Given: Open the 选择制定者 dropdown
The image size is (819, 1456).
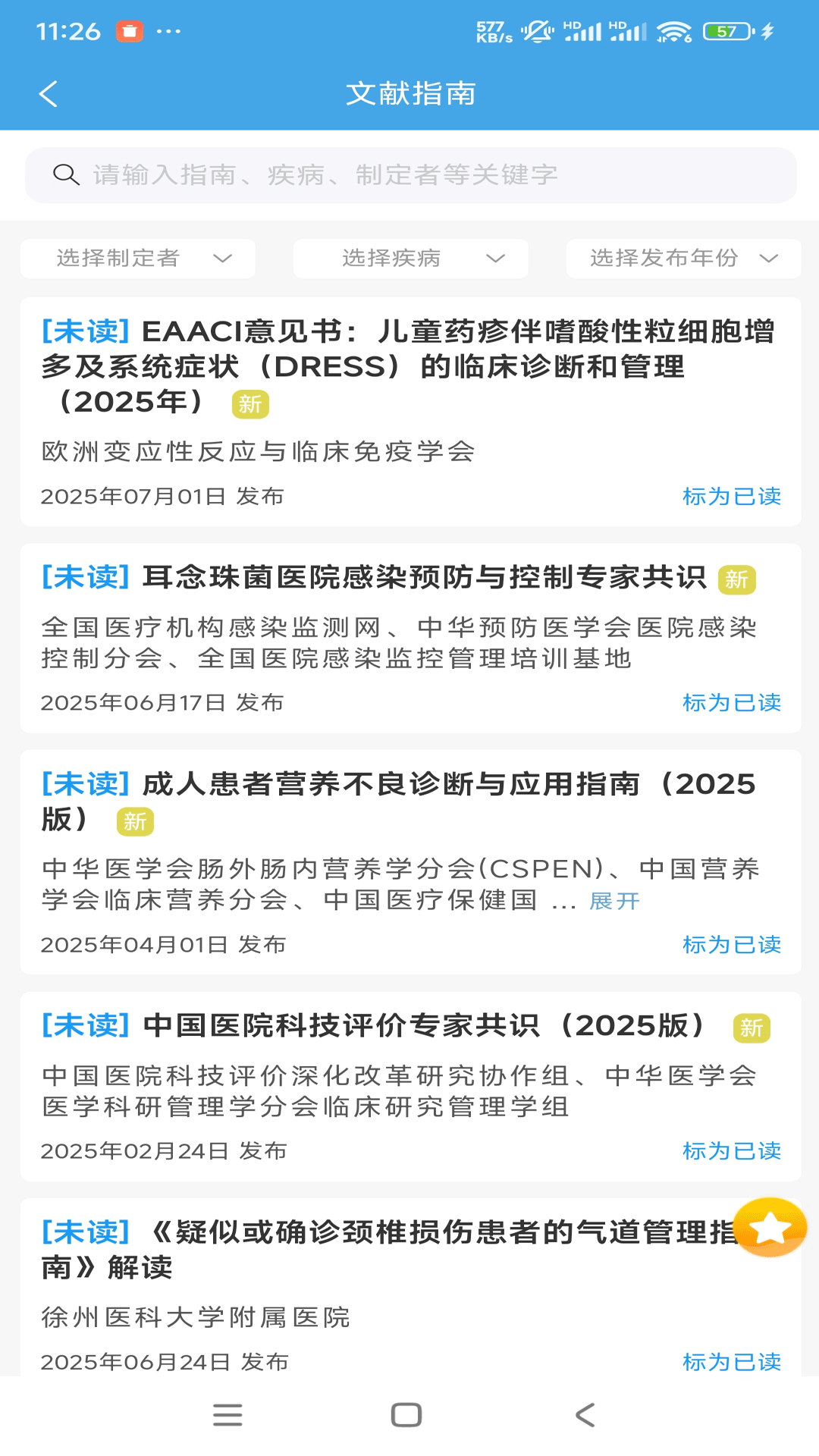Looking at the screenshot, I should 138,258.
